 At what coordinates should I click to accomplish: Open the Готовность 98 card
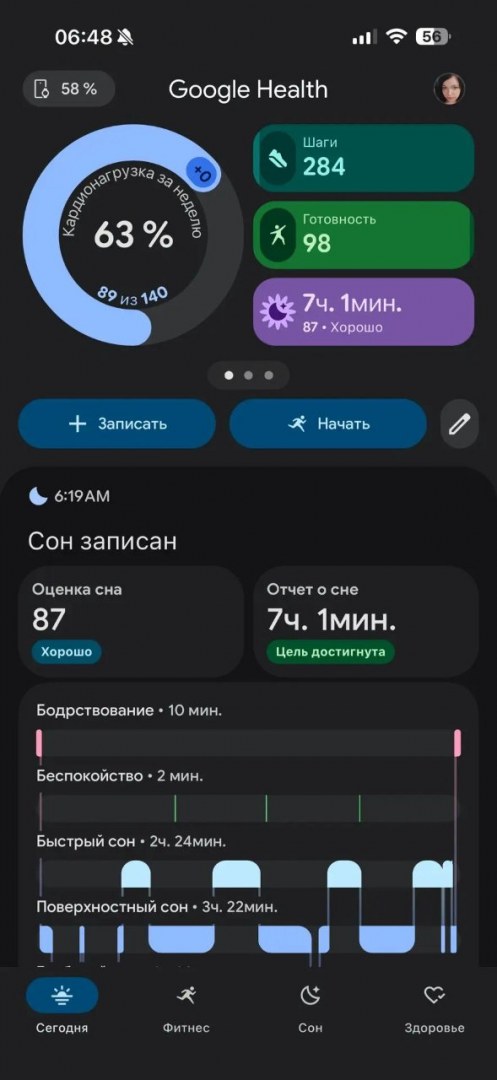click(x=364, y=234)
